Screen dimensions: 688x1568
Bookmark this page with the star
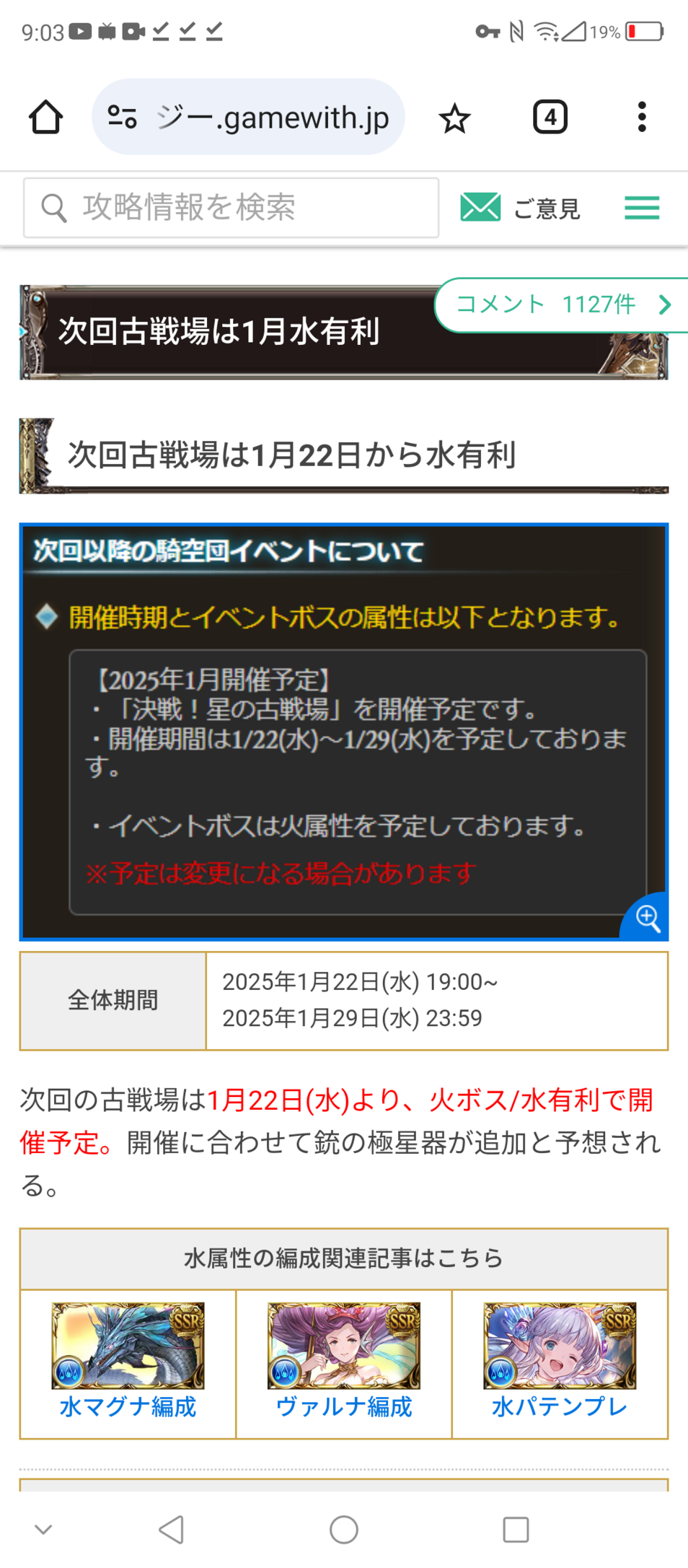pyautogui.click(x=454, y=118)
